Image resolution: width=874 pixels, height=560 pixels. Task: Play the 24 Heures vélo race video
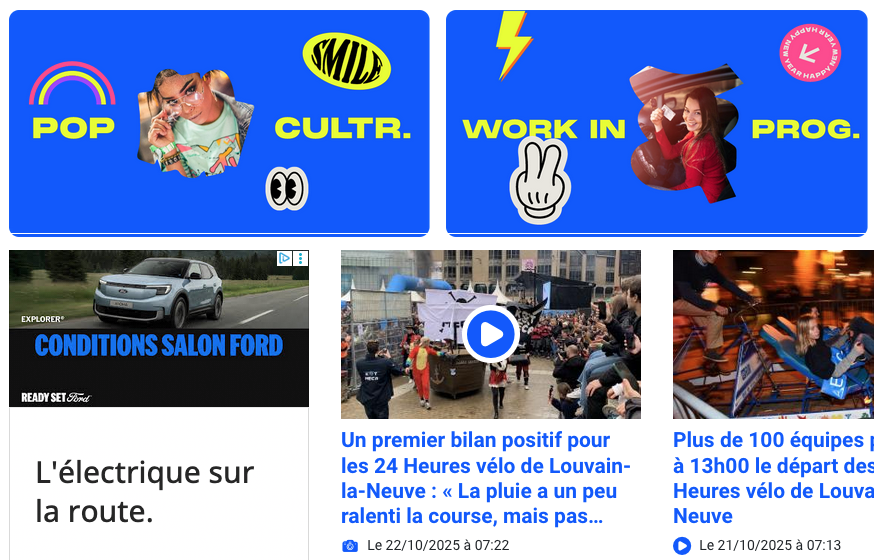[x=490, y=334]
